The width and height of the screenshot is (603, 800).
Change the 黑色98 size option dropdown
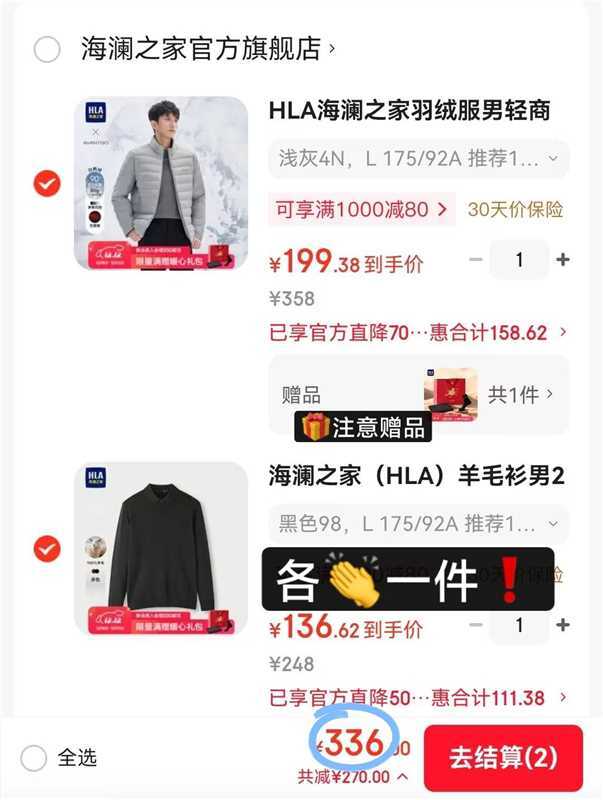pos(418,523)
